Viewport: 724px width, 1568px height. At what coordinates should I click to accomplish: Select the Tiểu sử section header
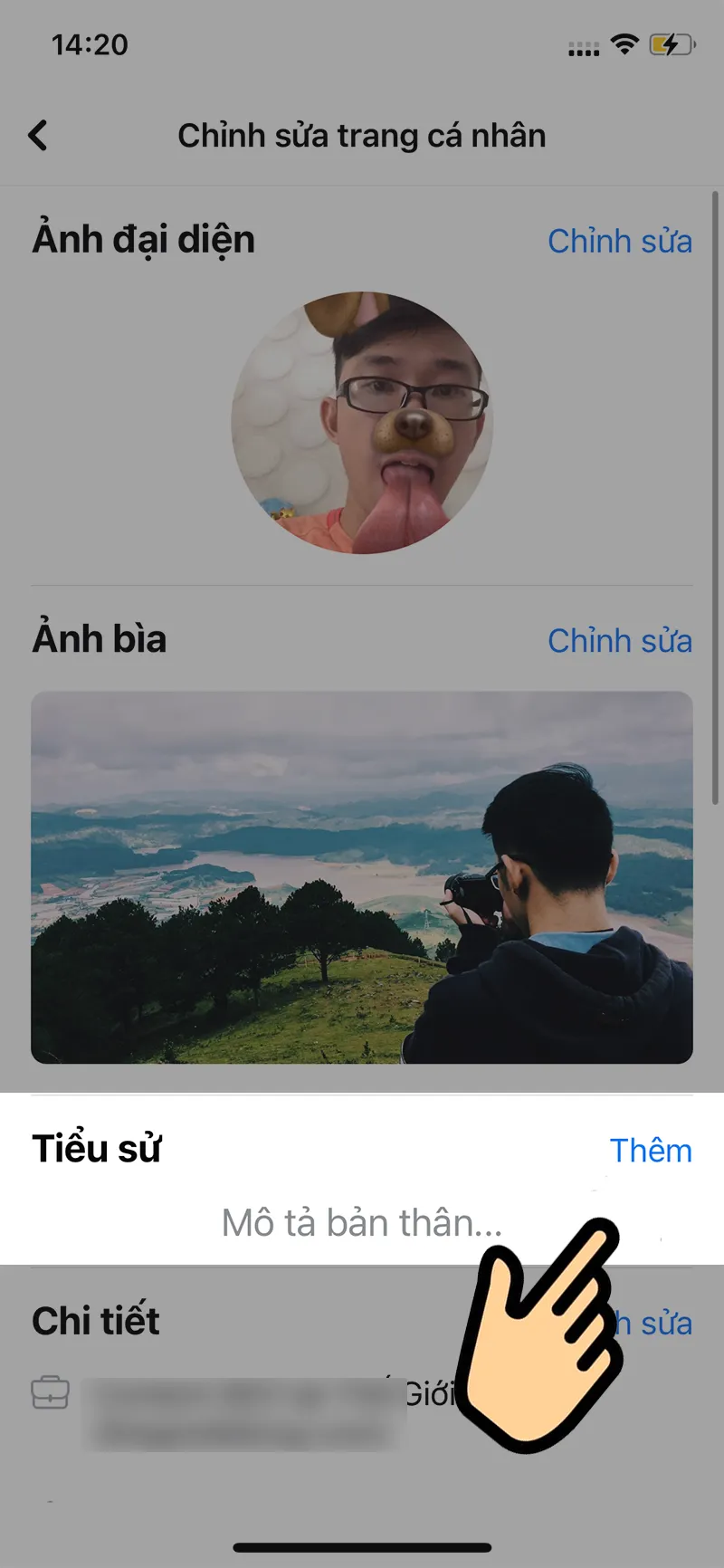click(95, 1148)
